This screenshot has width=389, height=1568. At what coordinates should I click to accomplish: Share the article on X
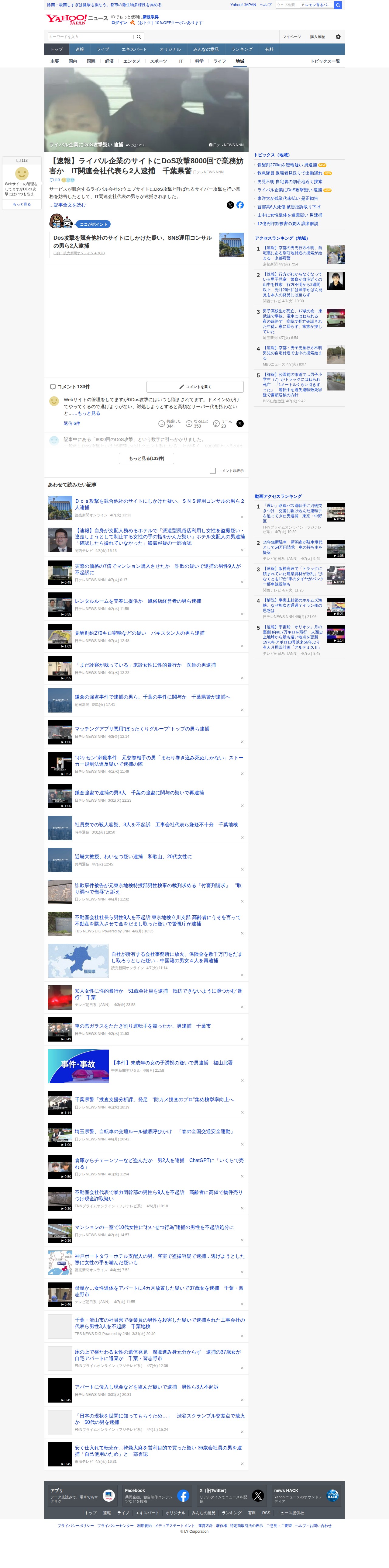(230, 205)
